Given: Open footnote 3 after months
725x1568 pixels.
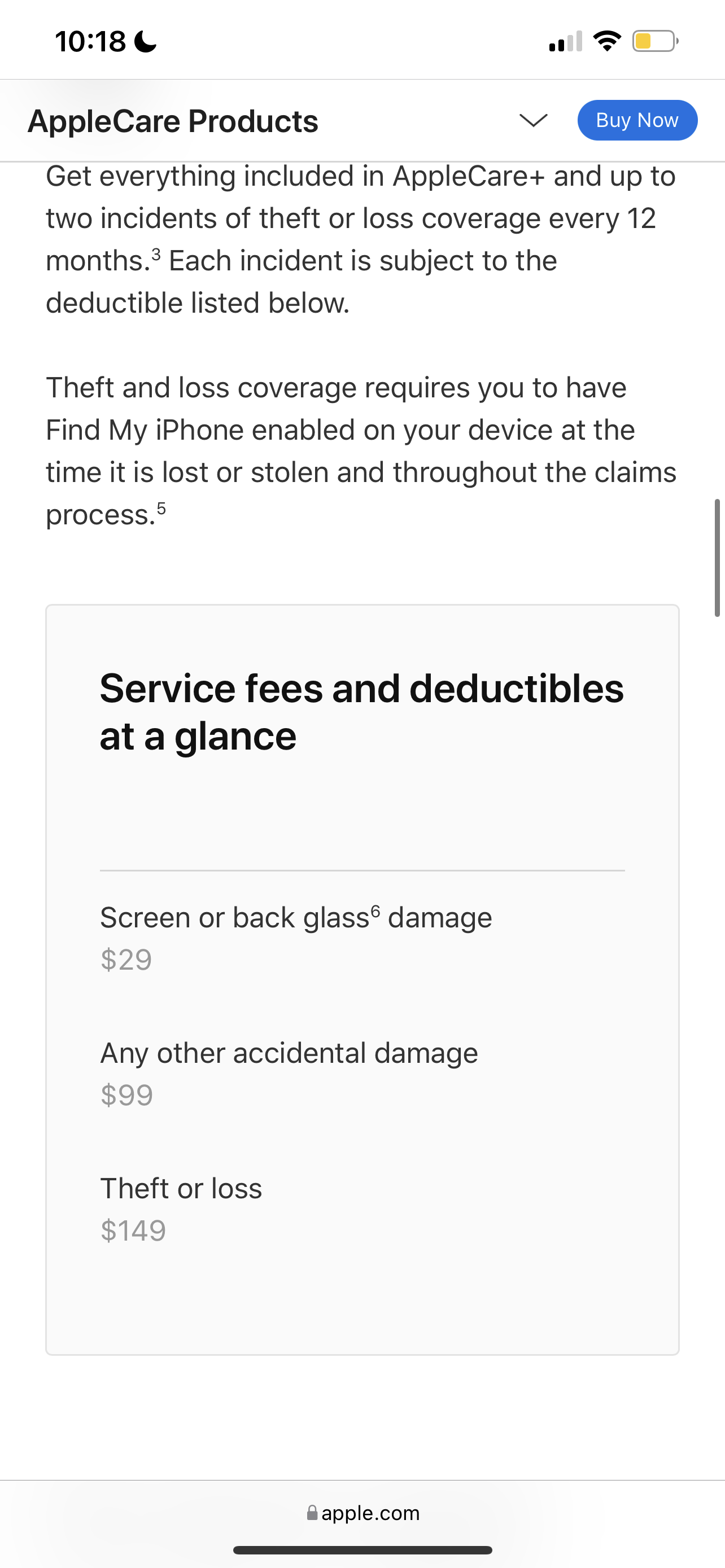Looking at the screenshot, I should [x=156, y=254].
